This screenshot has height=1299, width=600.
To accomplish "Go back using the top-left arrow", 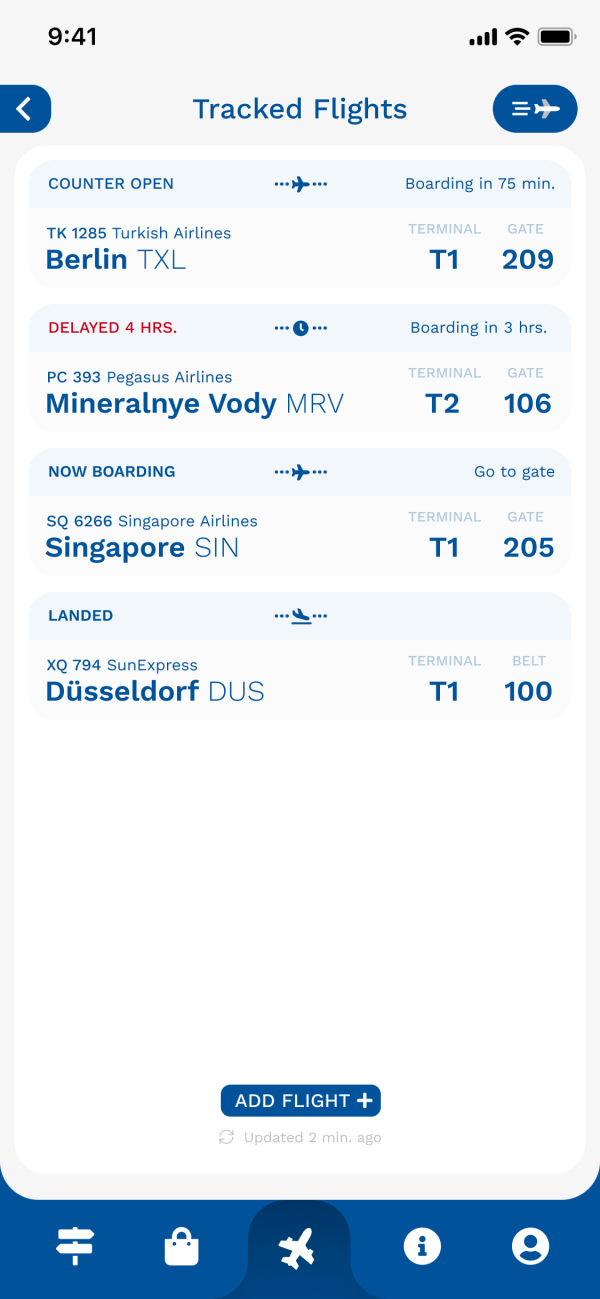I will [x=25, y=109].
